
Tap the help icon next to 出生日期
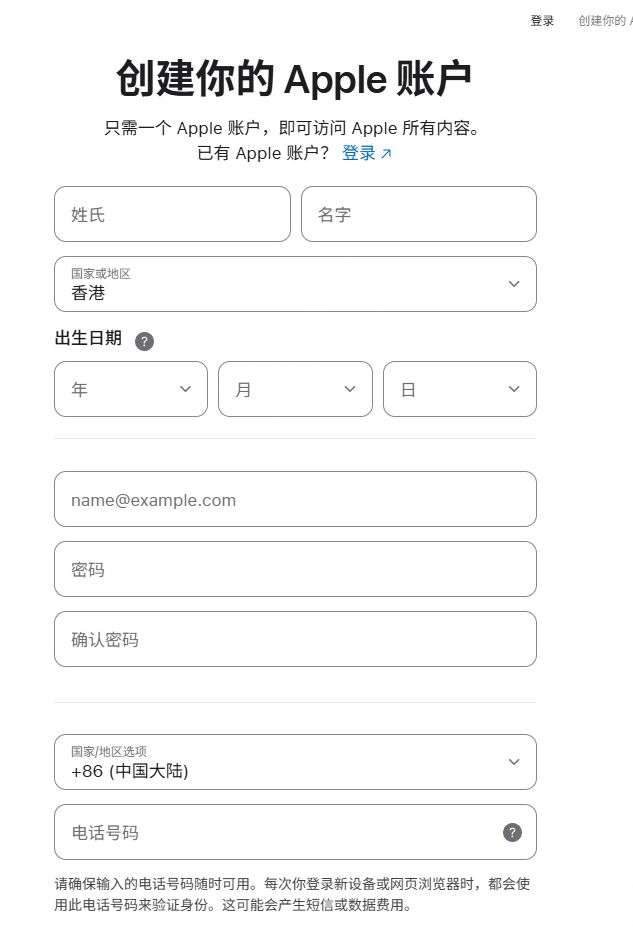pyautogui.click(x=144, y=341)
